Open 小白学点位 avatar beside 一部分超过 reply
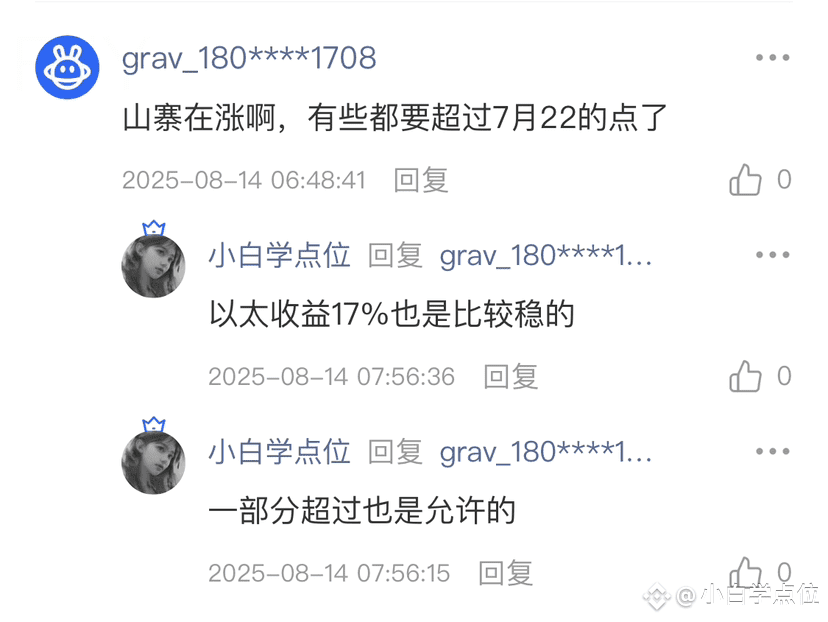 [x=153, y=462]
